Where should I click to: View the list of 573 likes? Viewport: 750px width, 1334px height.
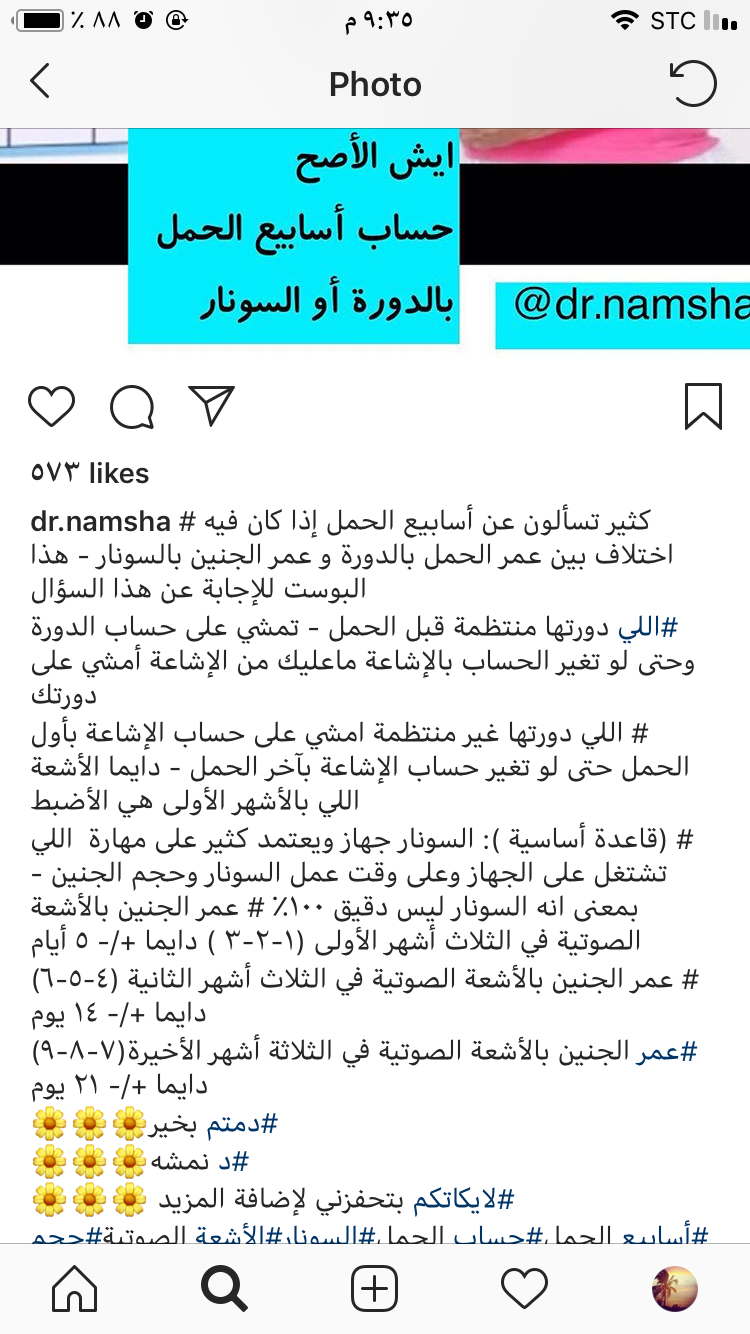click(90, 473)
